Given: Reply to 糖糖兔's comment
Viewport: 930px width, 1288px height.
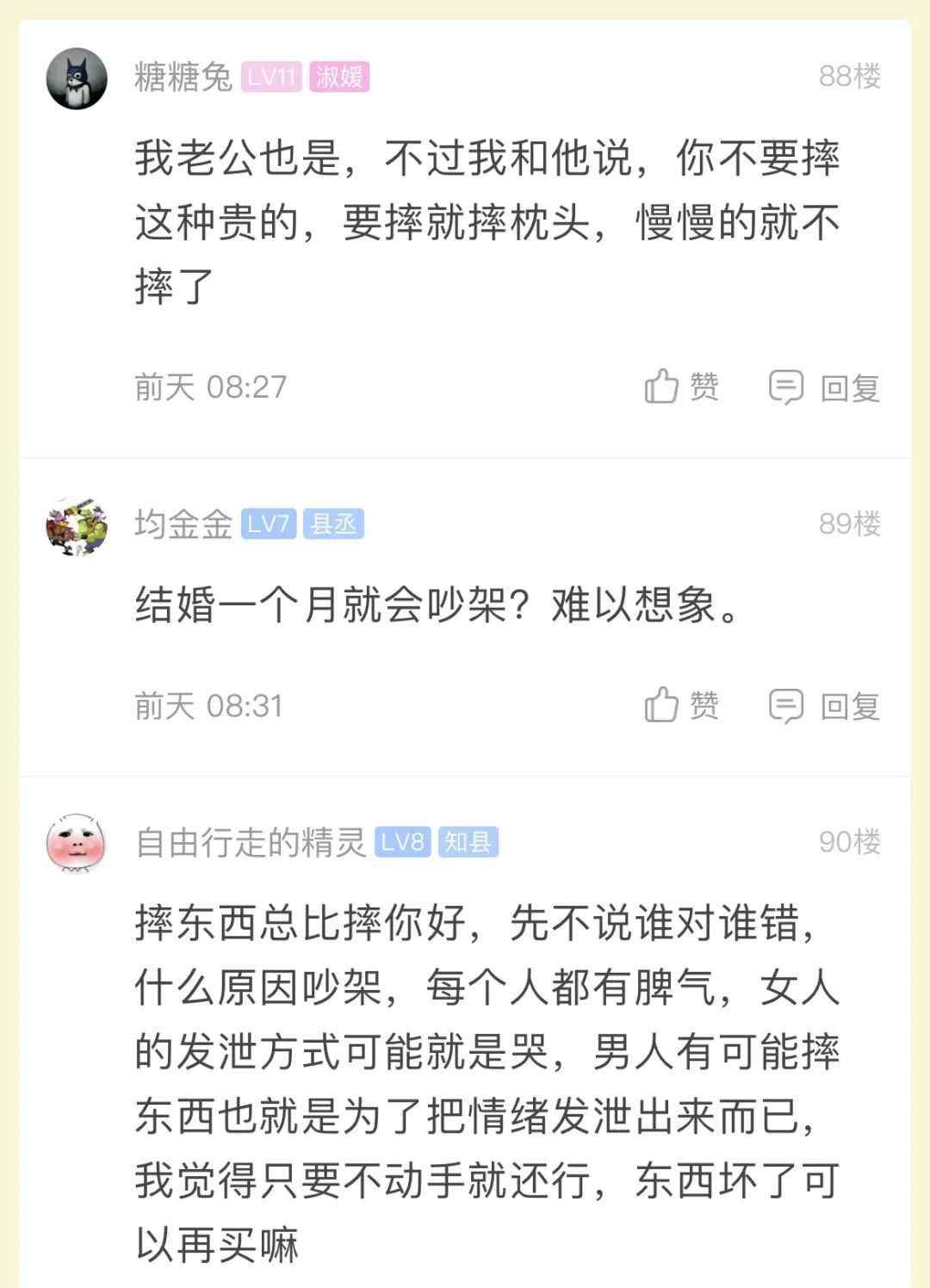Looking at the screenshot, I should coord(824,387).
